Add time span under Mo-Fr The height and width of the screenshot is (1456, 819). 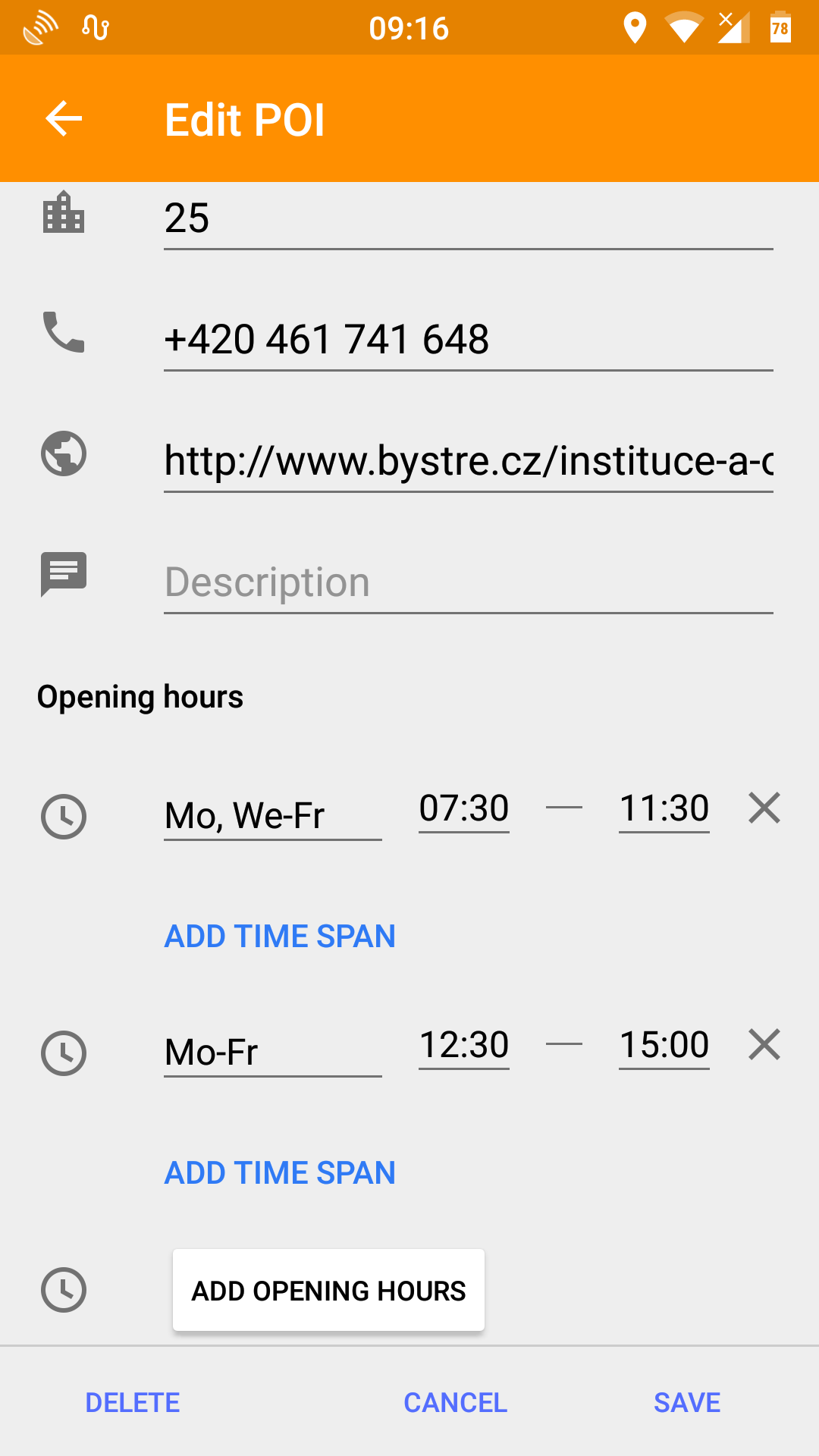click(280, 1173)
